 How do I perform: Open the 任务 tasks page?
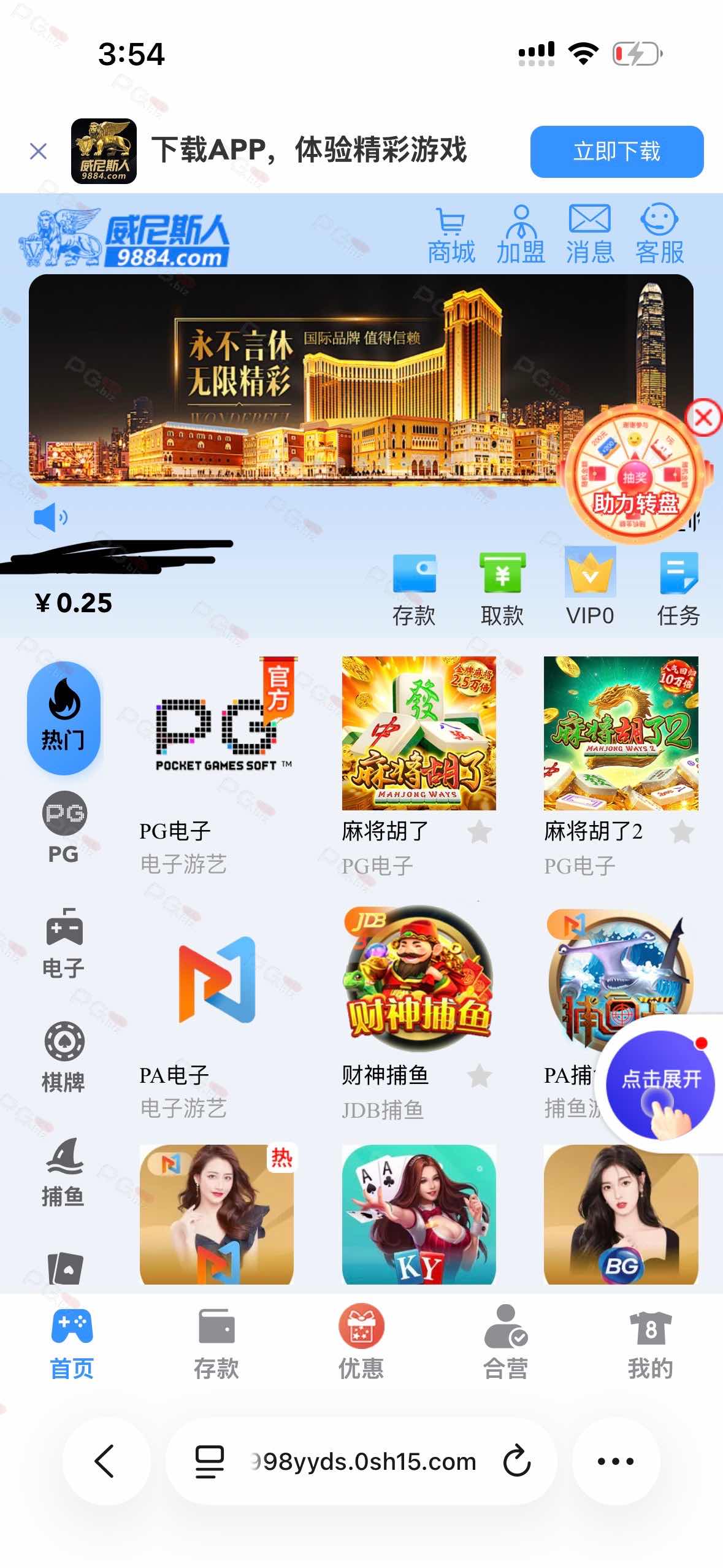678,589
